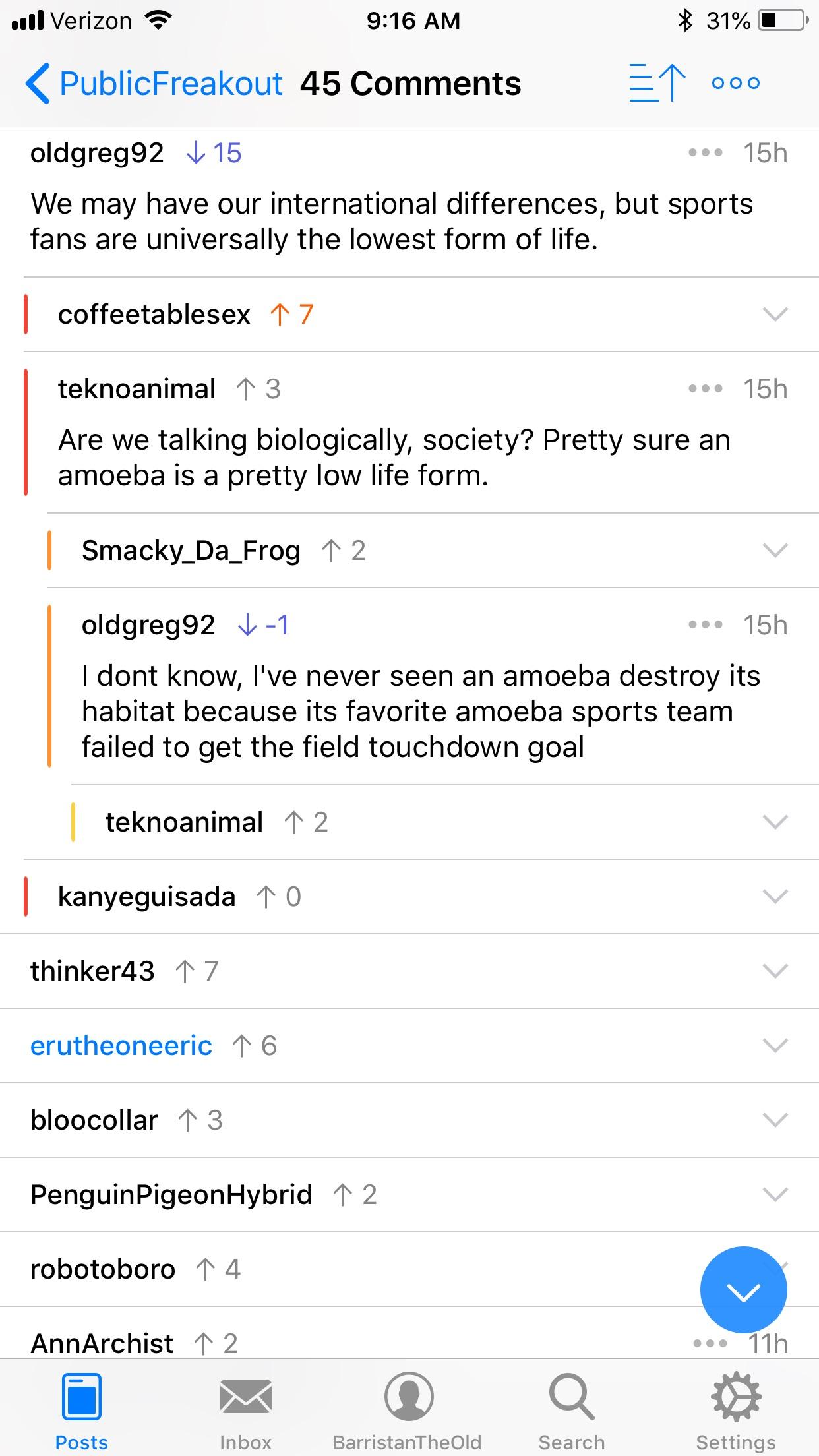Expand coffeetablesex's collapsed comment
The width and height of the screenshot is (819, 1456).
tap(775, 315)
